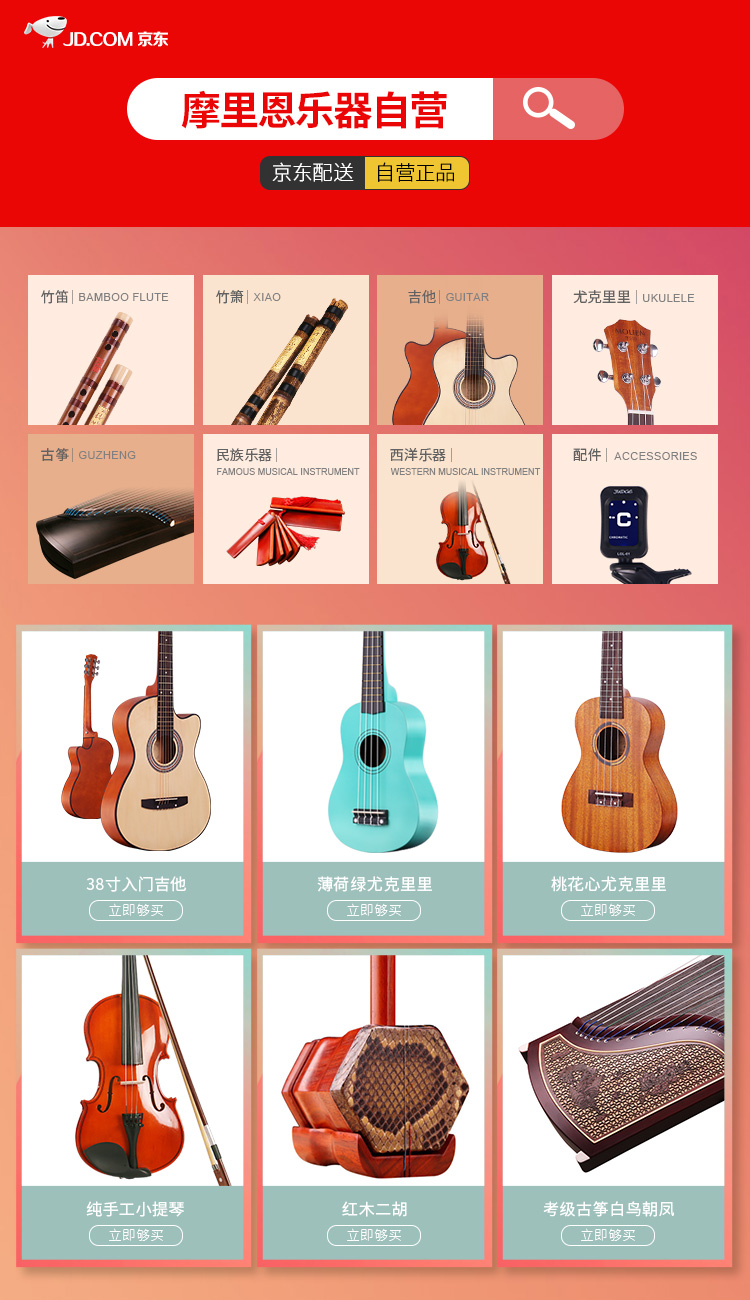Buy now under 纯手工小提琴

point(136,1235)
